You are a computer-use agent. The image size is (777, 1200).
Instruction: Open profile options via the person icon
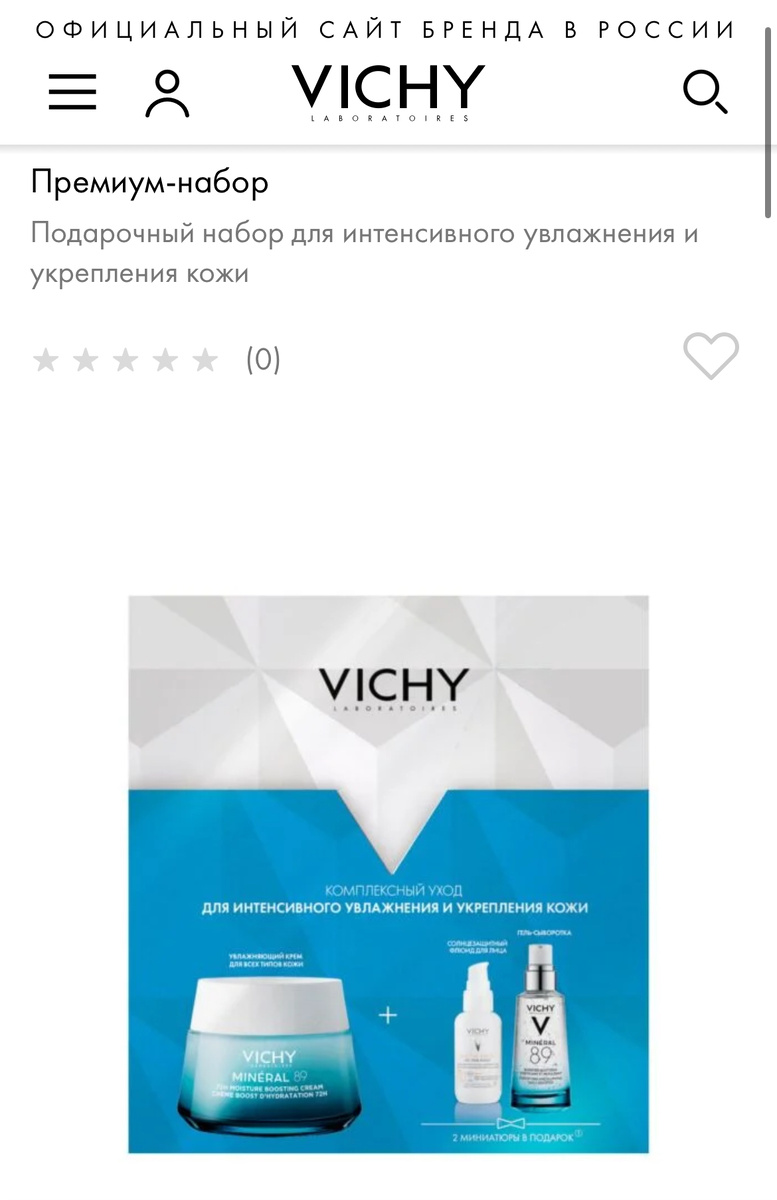click(167, 91)
